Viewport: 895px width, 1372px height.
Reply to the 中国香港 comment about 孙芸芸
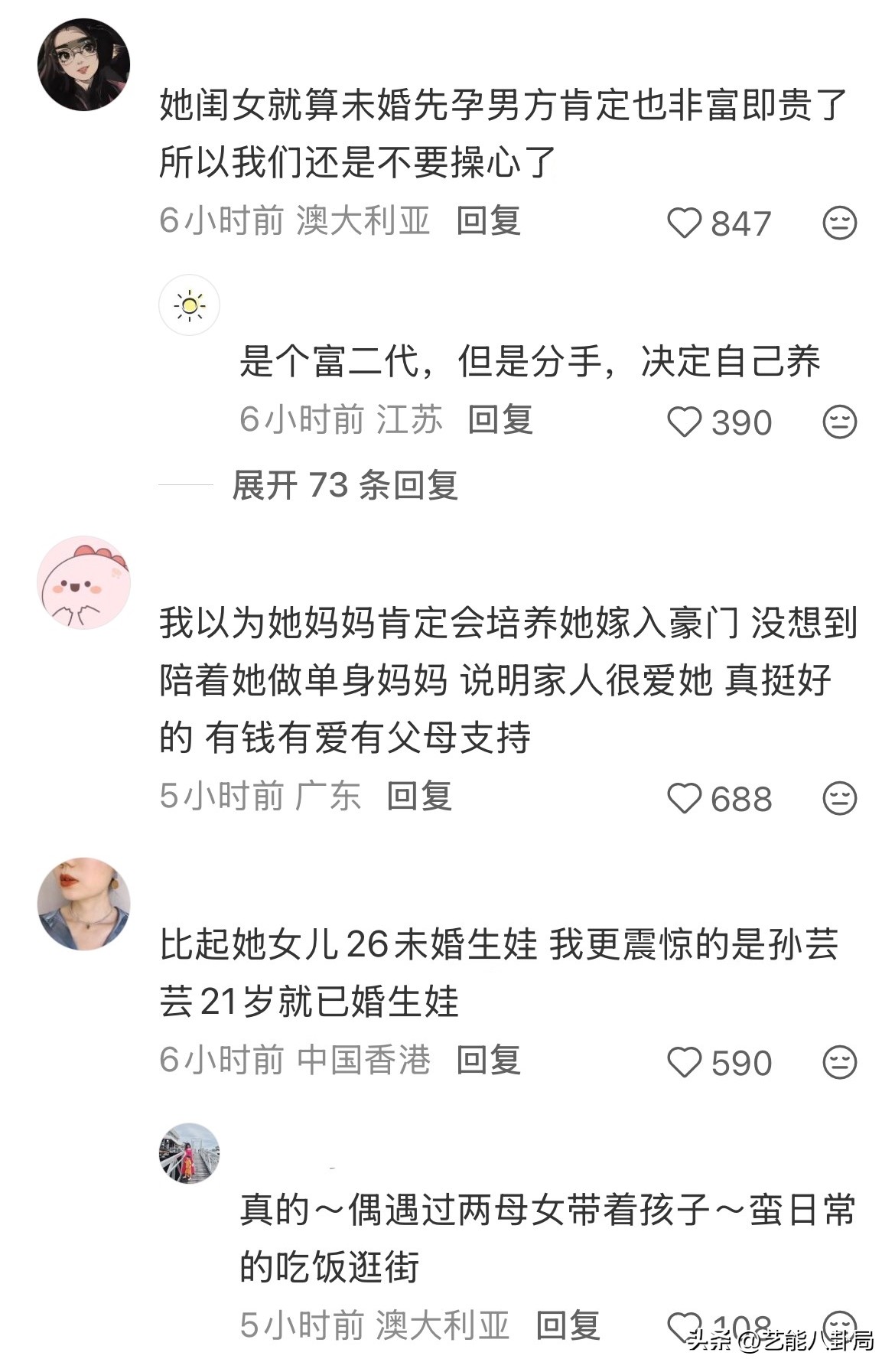click(488, 1061)
